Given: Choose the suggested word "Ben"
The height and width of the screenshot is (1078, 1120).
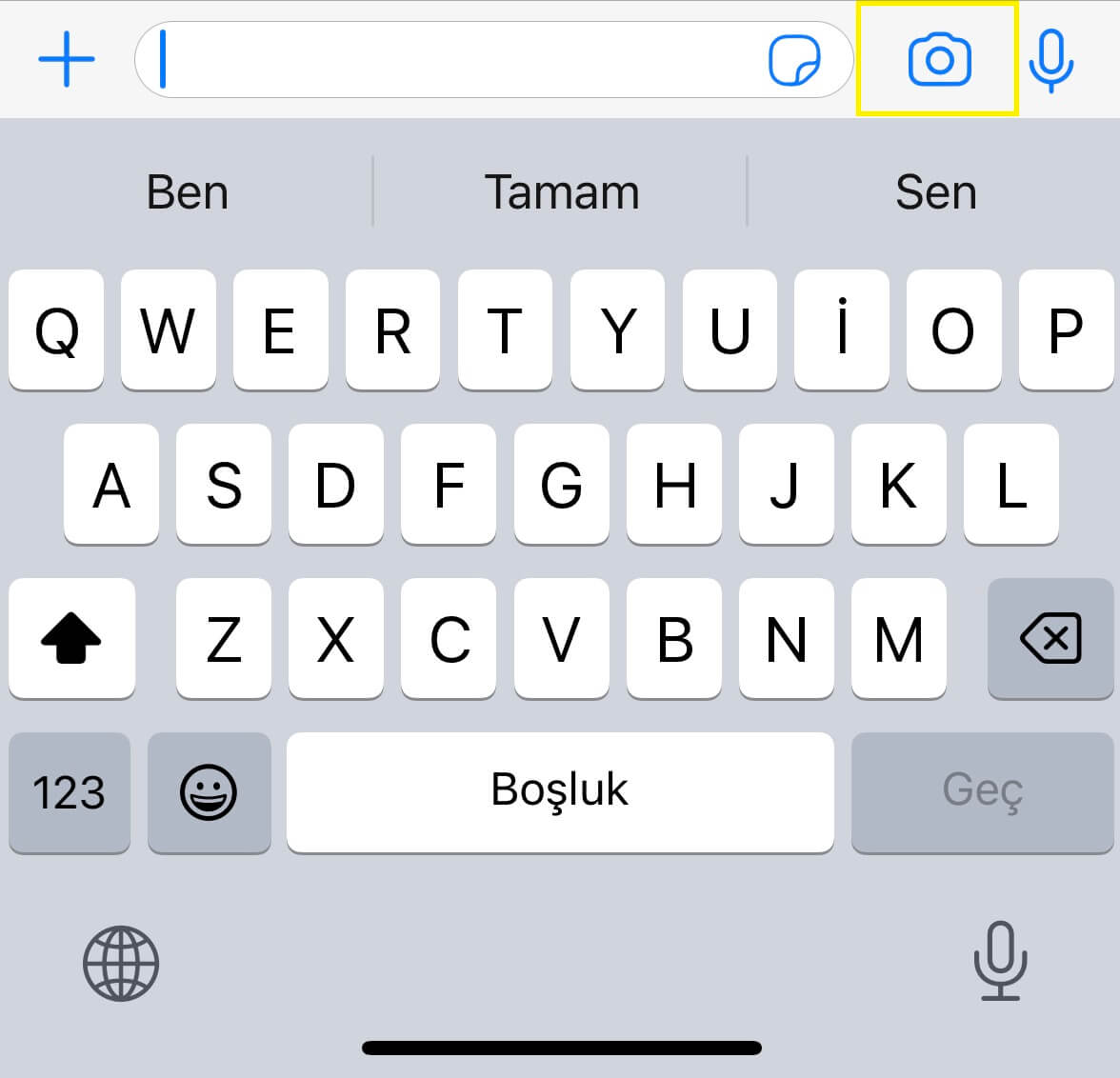Looking at the screenshot, I should (188, 192).
